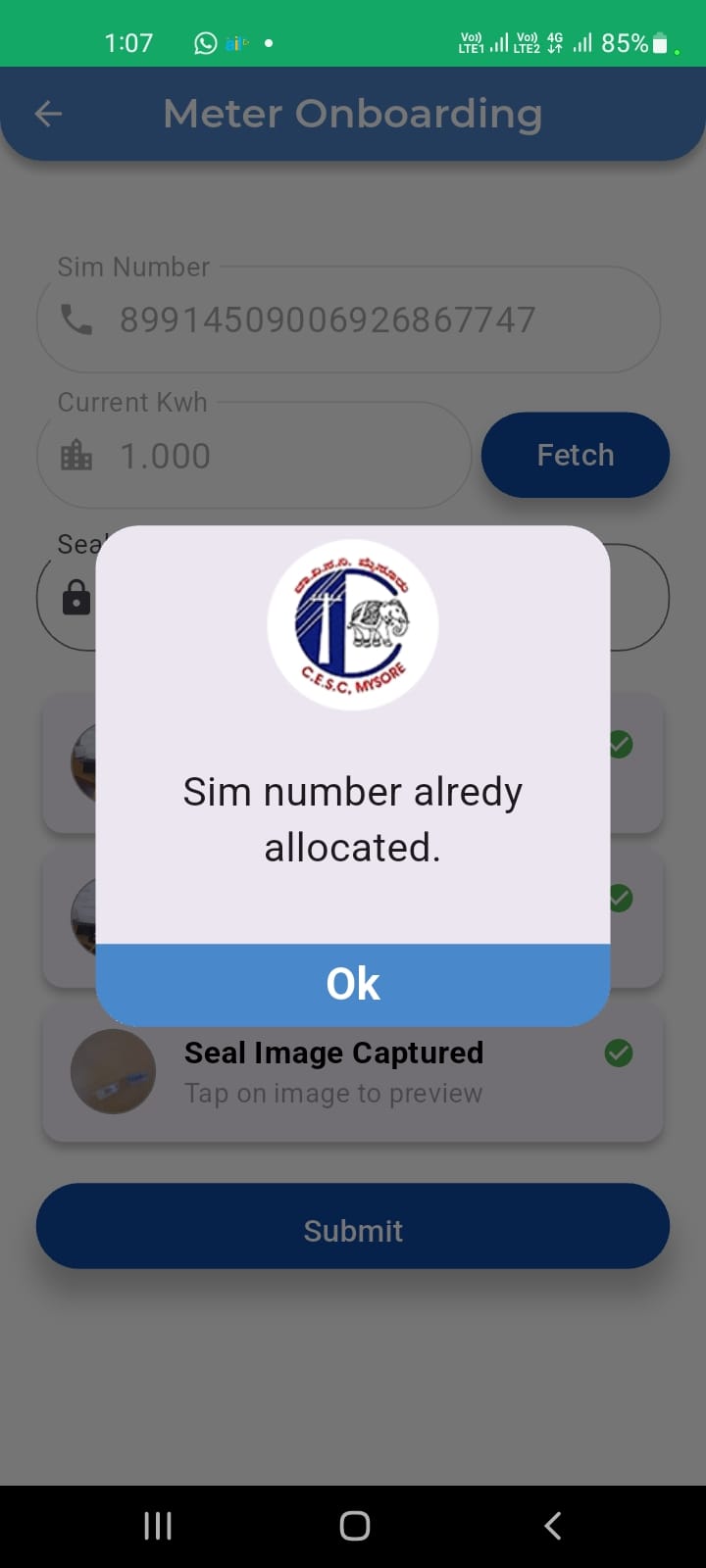The image size is (706, 1568).
Task: Dismiss the dialog with the Ok button
Action: 353,984
